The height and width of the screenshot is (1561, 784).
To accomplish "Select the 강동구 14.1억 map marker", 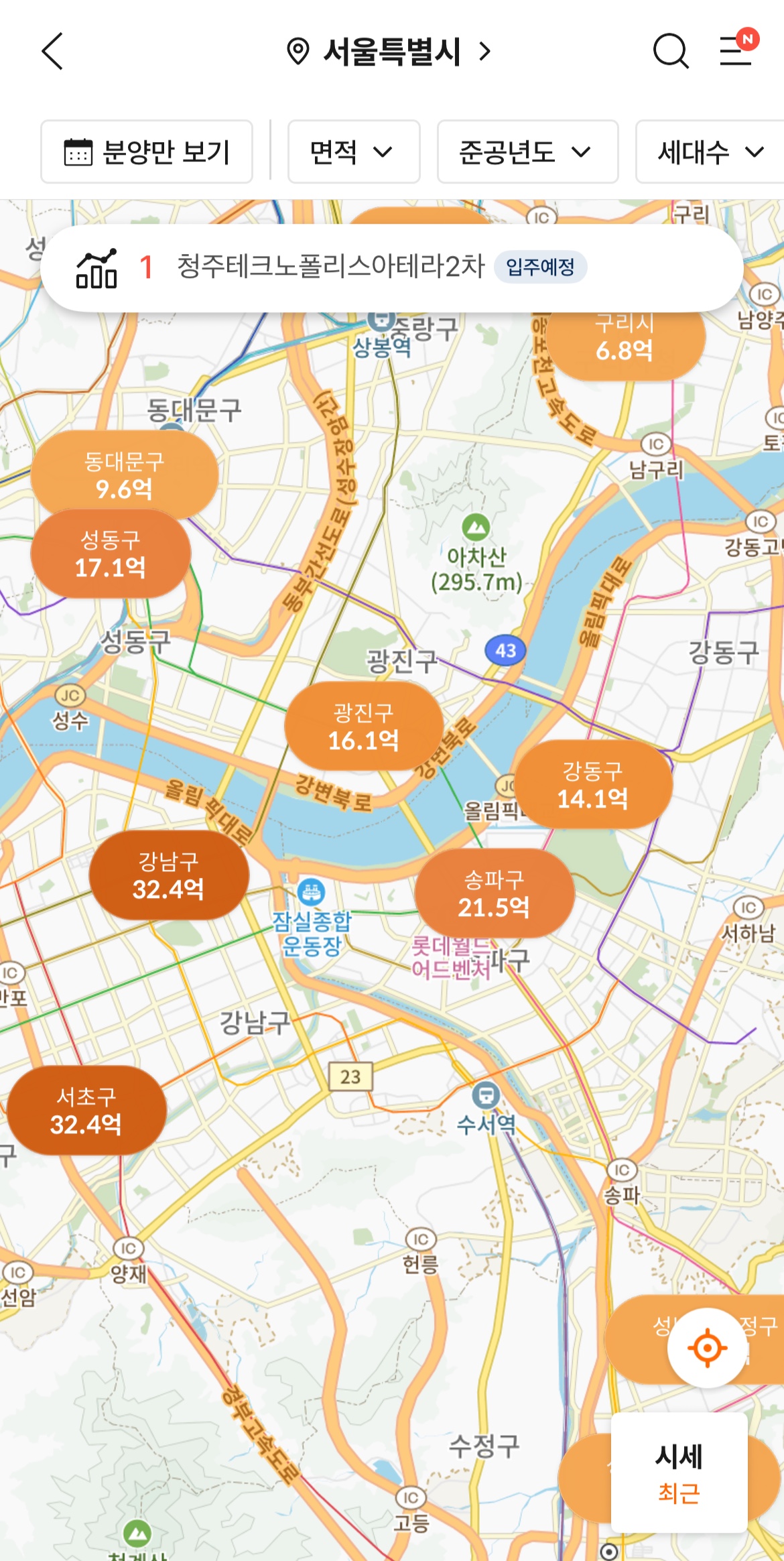I will point(592,785).
